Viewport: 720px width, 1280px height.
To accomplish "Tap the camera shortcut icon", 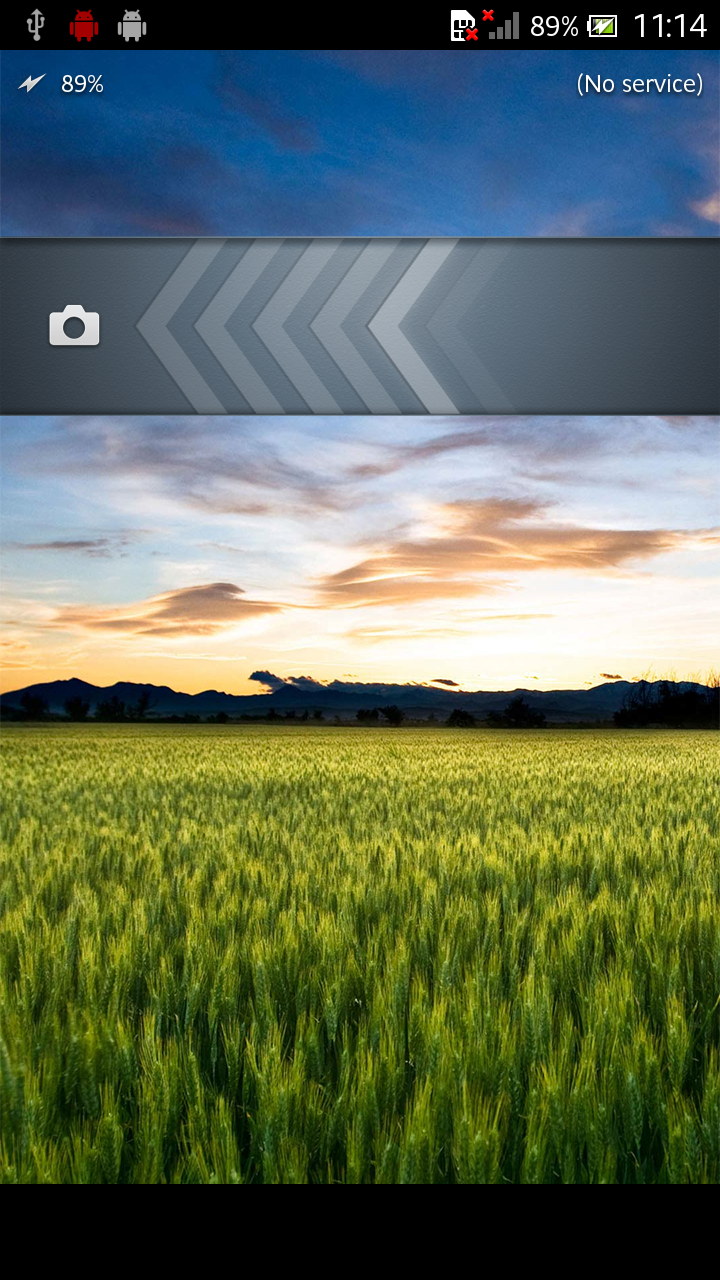I will coord(74,326).
